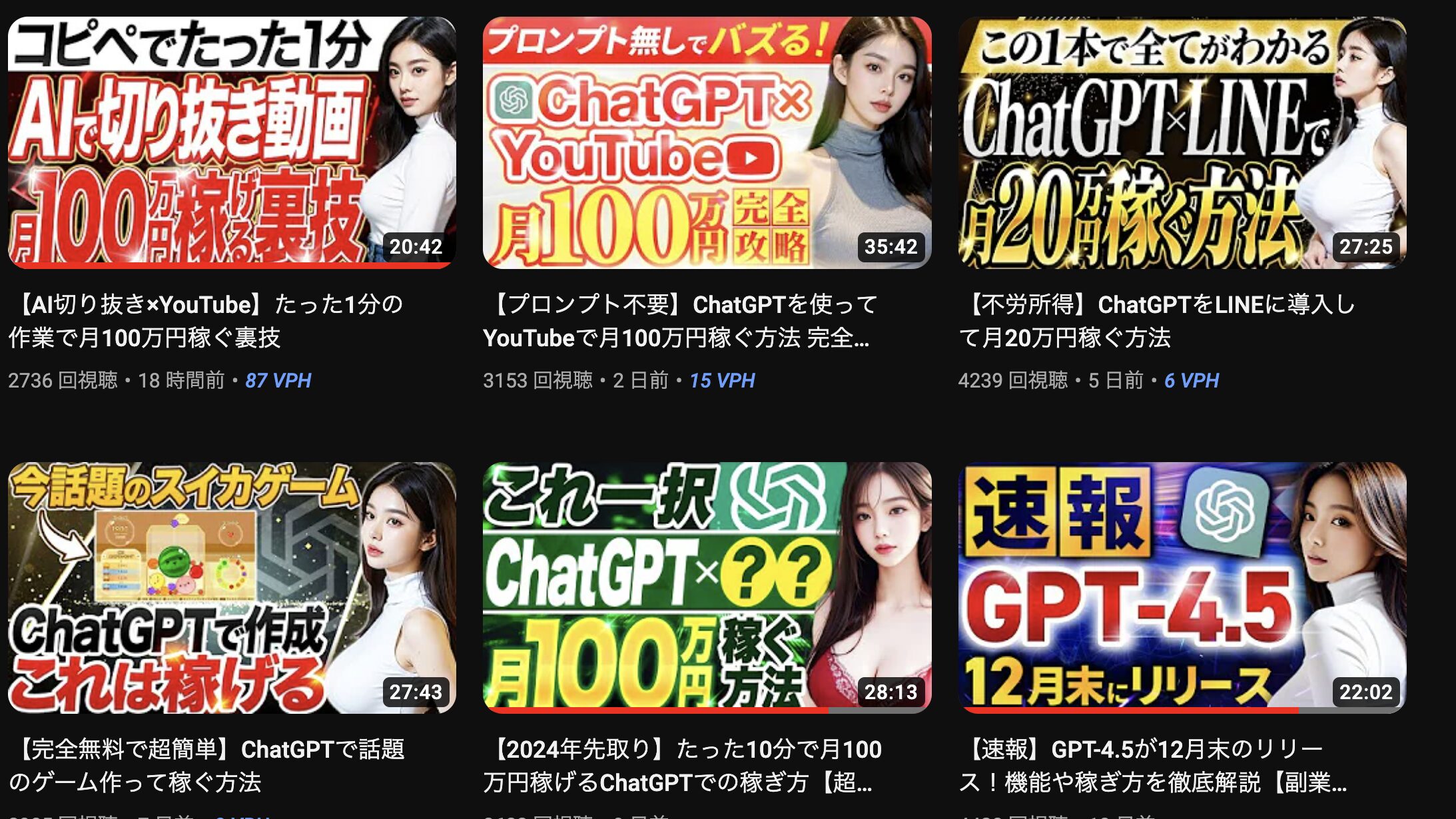Play the ChatGPT×YouTube 35:42 video
The width and height of the screenshot is (1456, 819).
[707, 142]
